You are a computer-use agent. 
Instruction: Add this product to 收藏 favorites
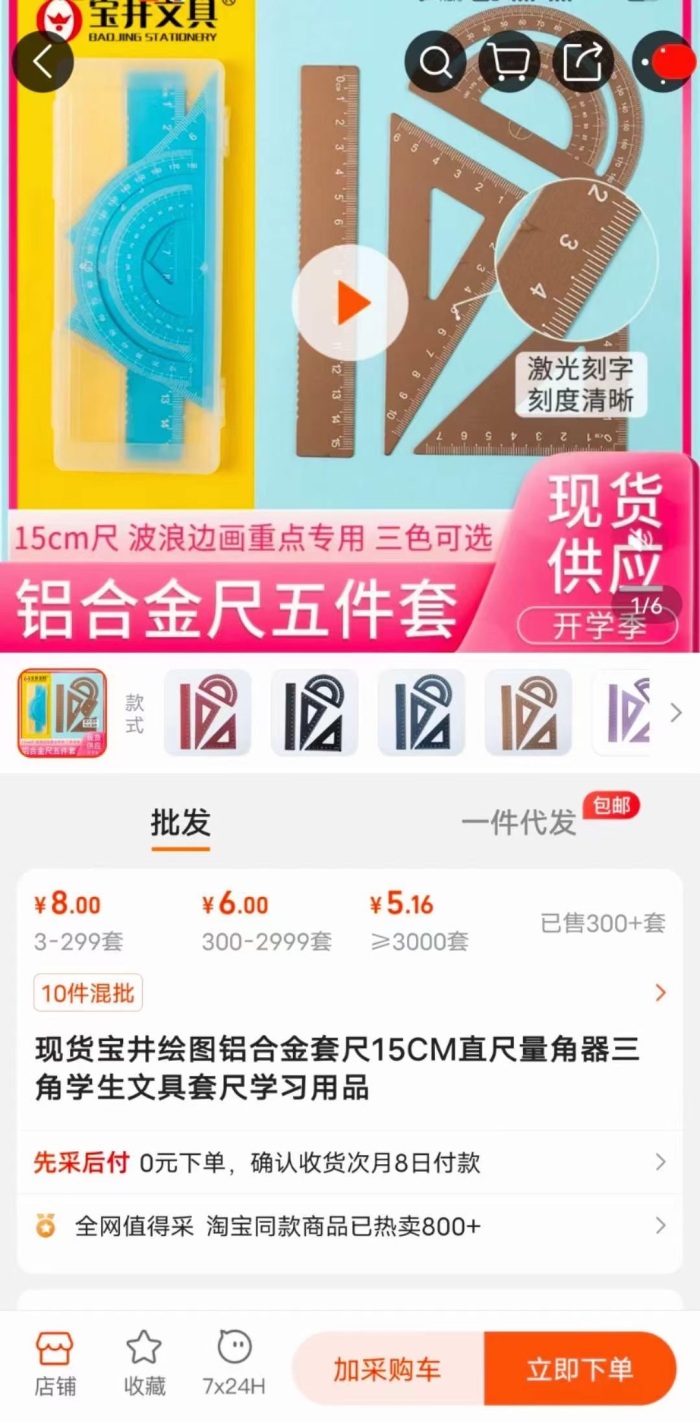144,1363
